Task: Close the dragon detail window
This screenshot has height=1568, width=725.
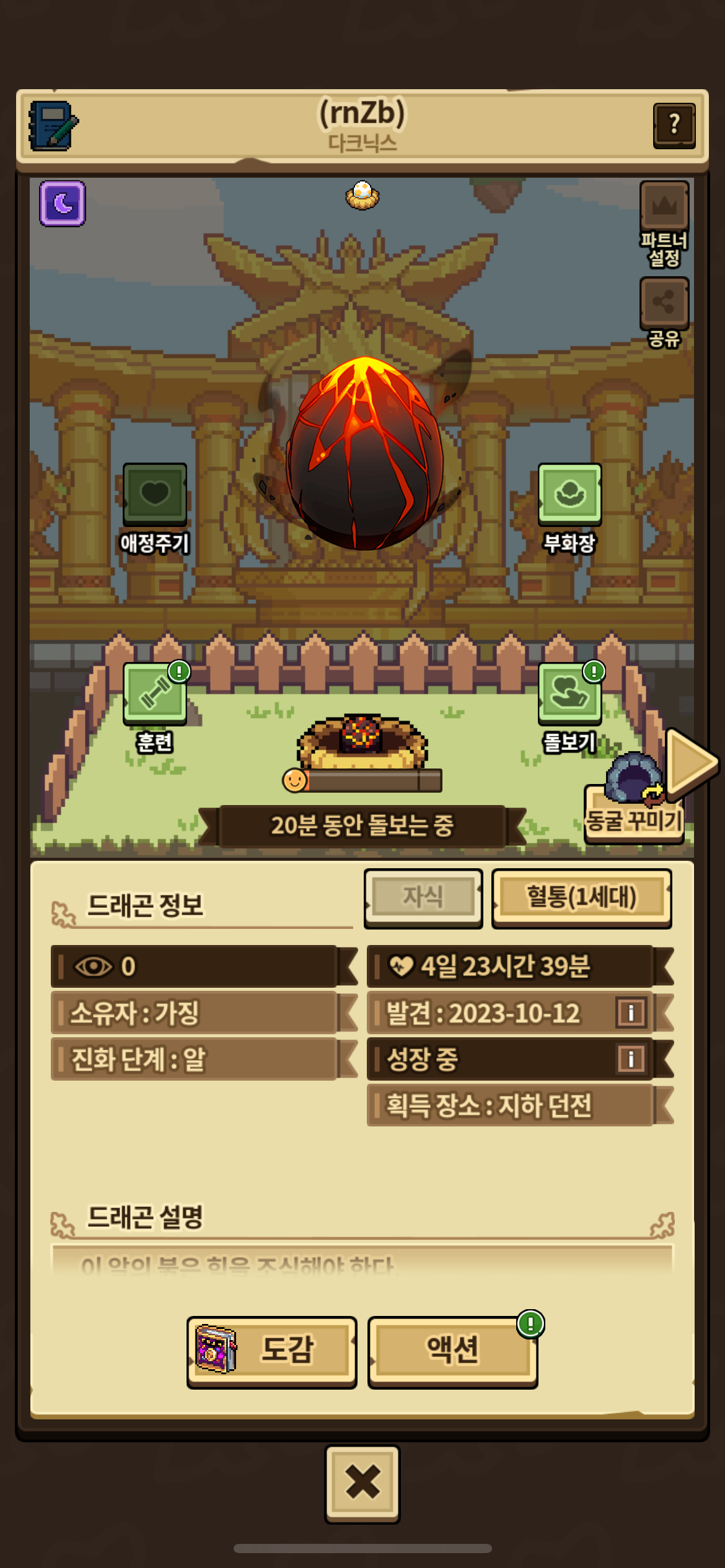Action: click(x=362, y=1483)
